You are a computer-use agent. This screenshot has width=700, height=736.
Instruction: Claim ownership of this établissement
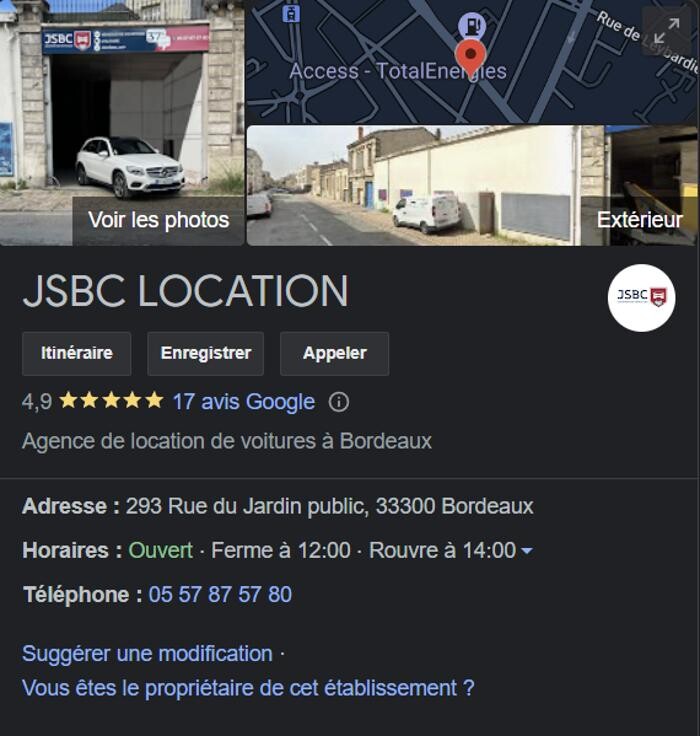248,688
